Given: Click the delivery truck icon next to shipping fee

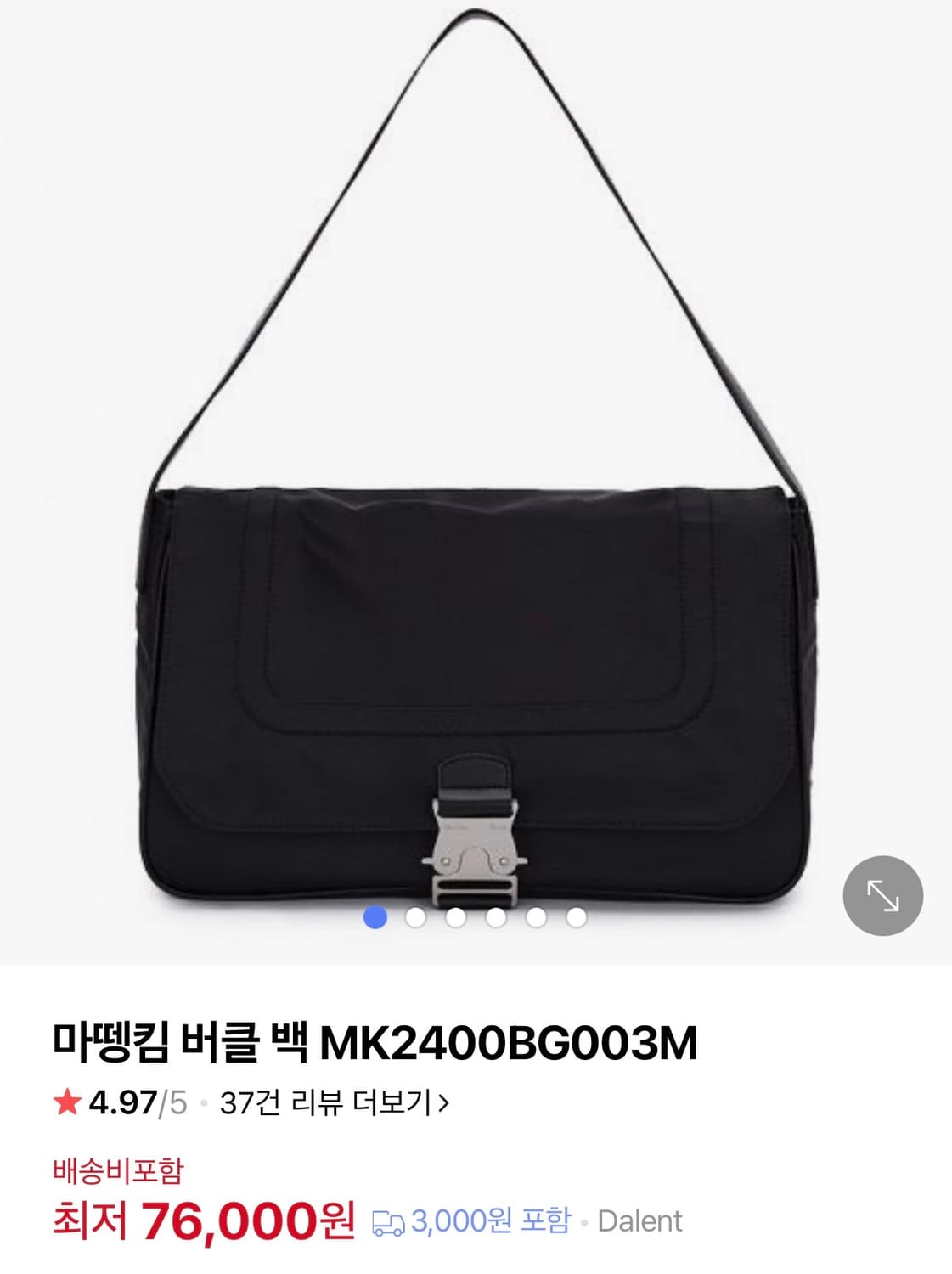Looking at the screenshot, I should tap(390, 1220).
